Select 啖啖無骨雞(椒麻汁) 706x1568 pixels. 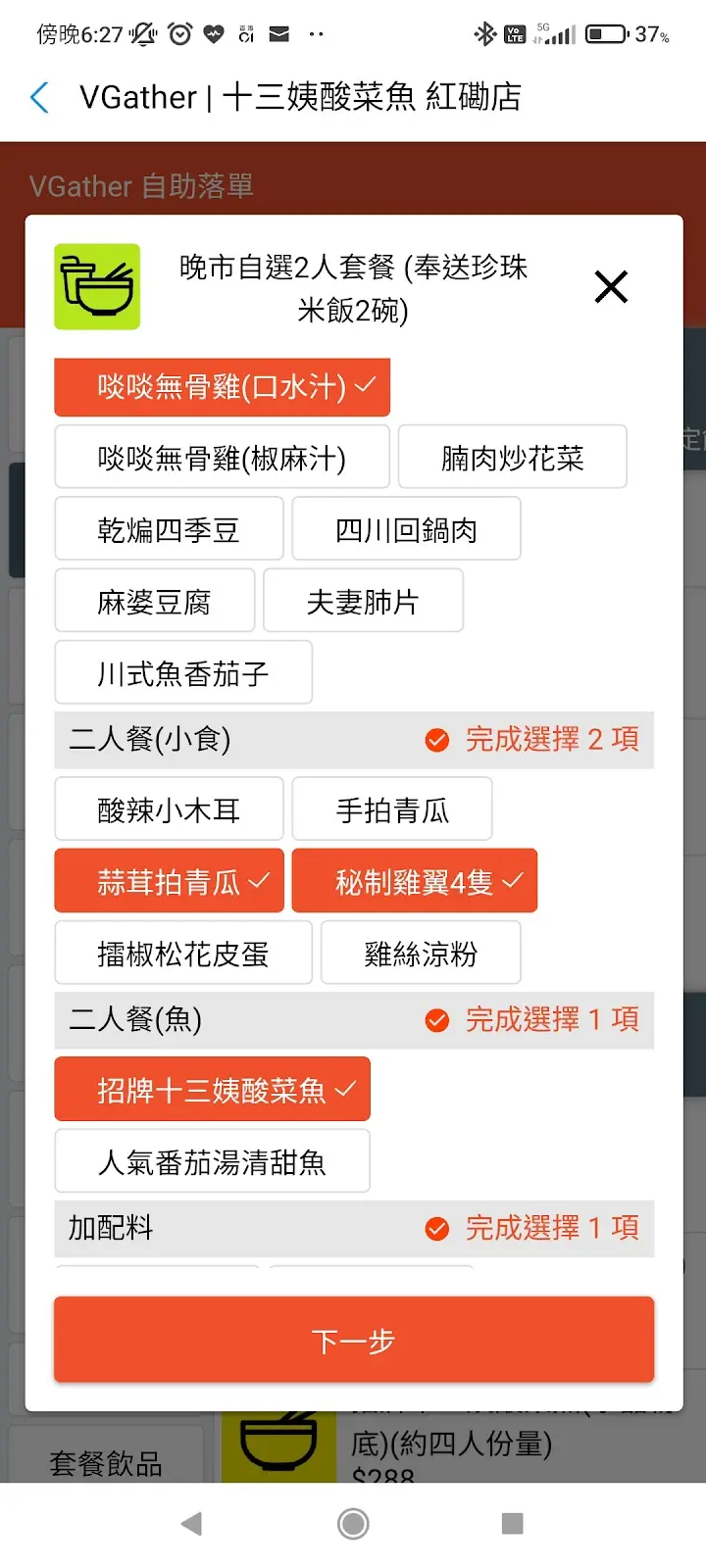pyautogui.click(x=223, y=458)
